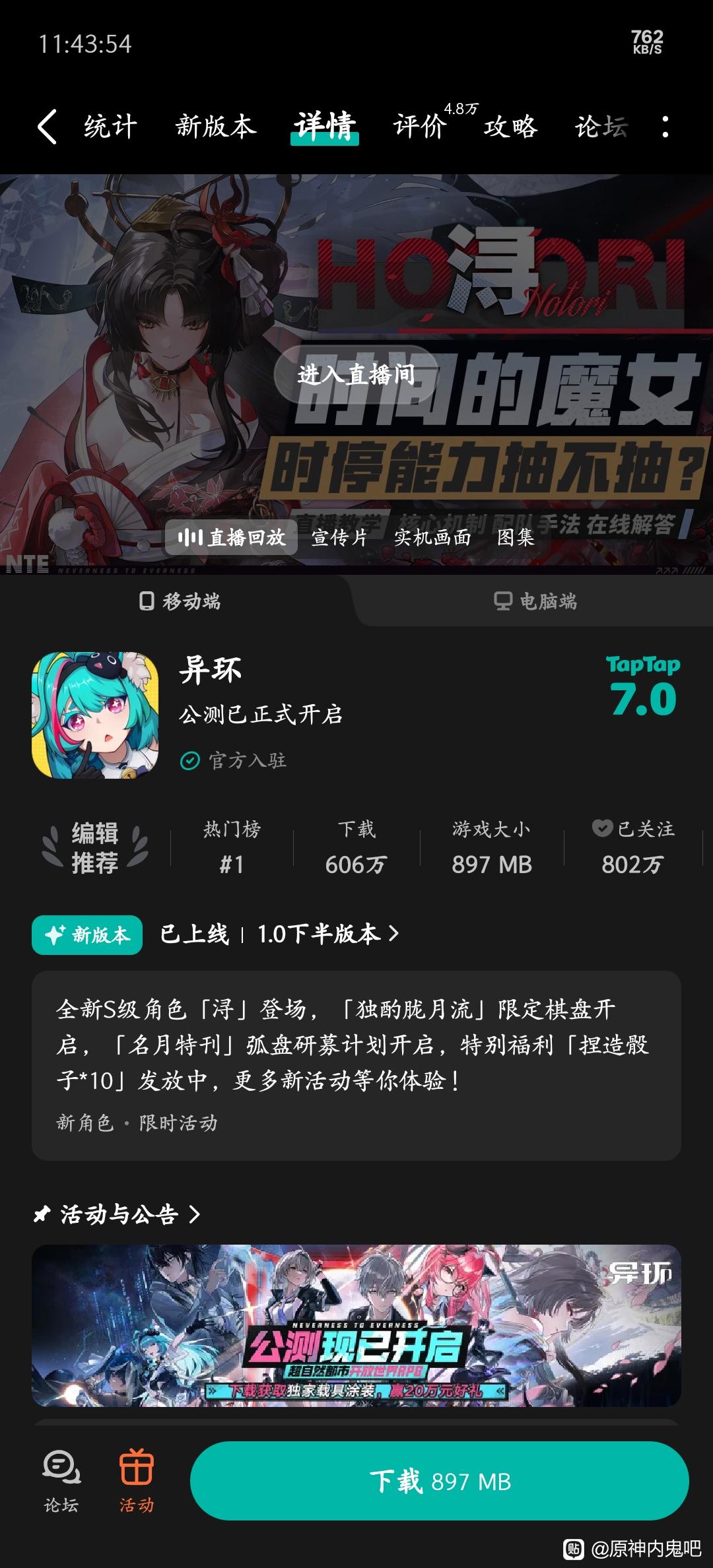Open the 评价 reviews tab

coord(420,126)
